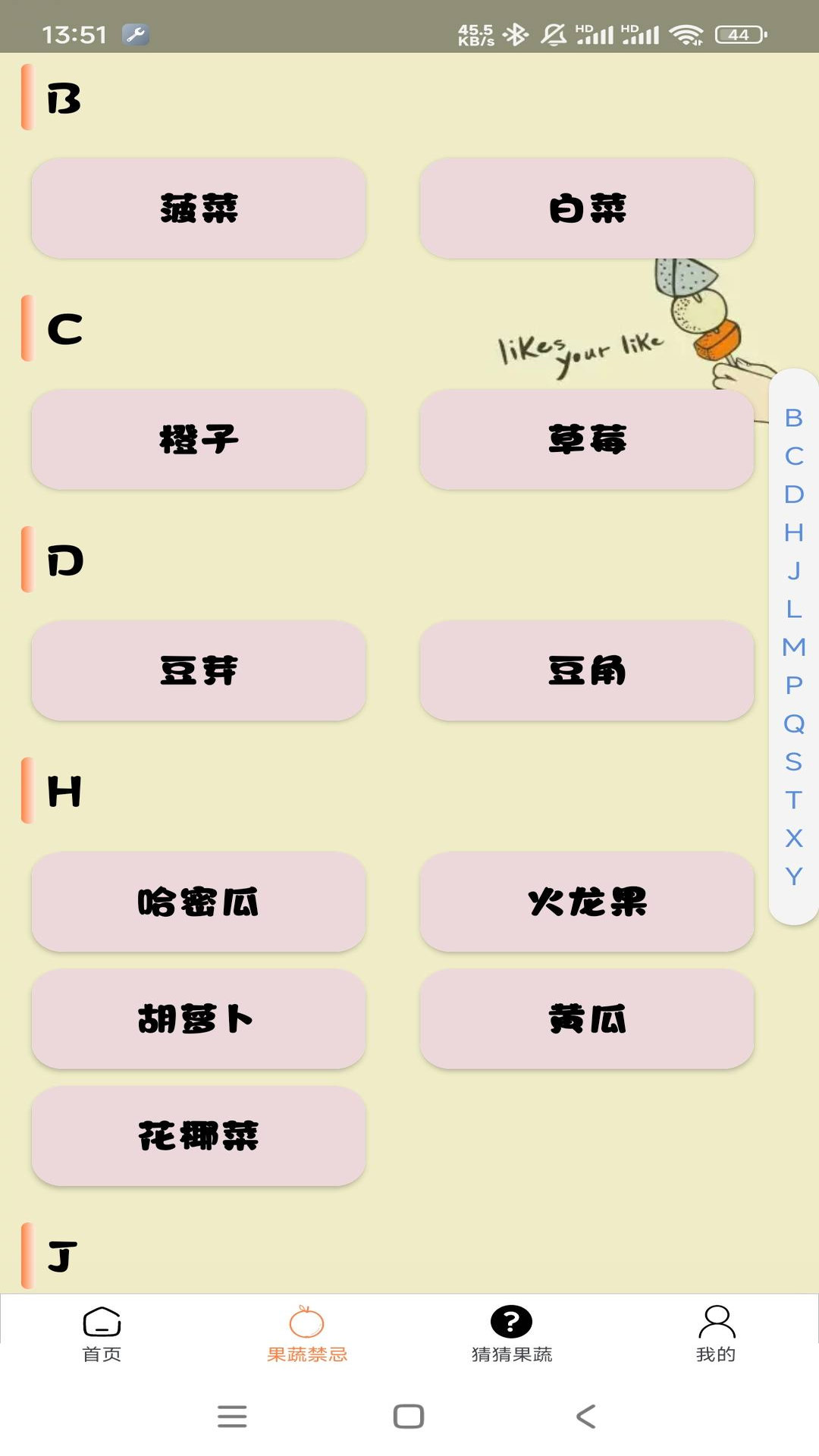View 黄瓜 taboo details

pos(587,1019)
